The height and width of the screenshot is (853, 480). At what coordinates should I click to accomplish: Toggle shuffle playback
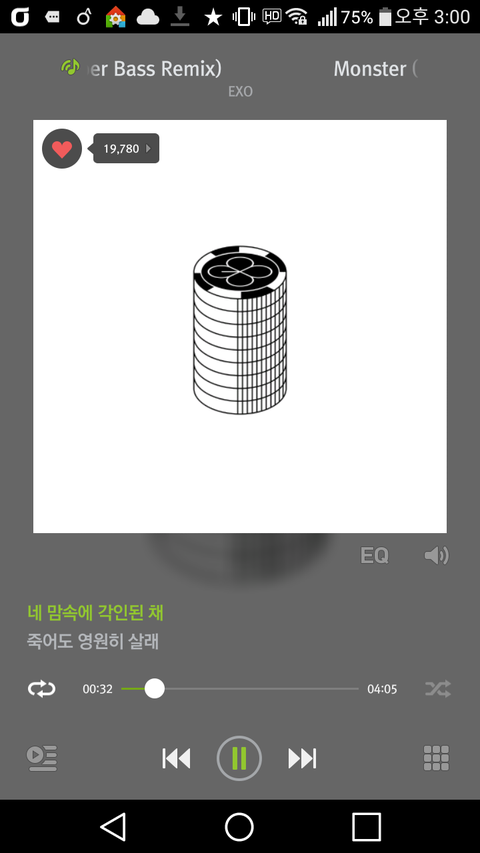click(x=438, y=689)
